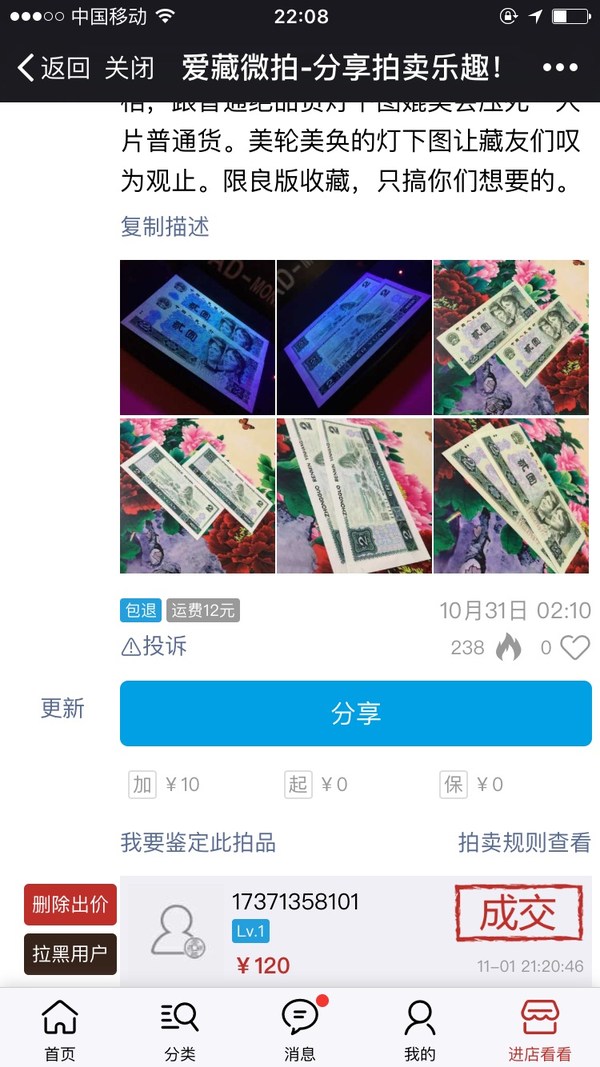Request appraisal via 我要鉴定此拍品
This screenshot has width=600, height=1067.
point(198,842)
